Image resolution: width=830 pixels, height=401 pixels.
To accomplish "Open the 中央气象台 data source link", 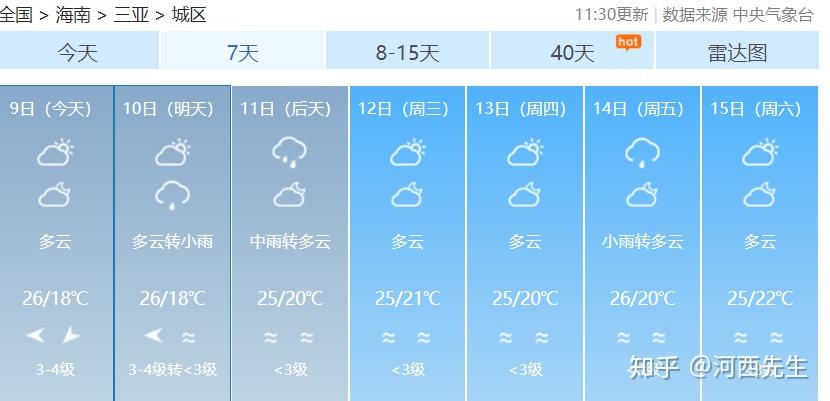I will tap(774, 15).
